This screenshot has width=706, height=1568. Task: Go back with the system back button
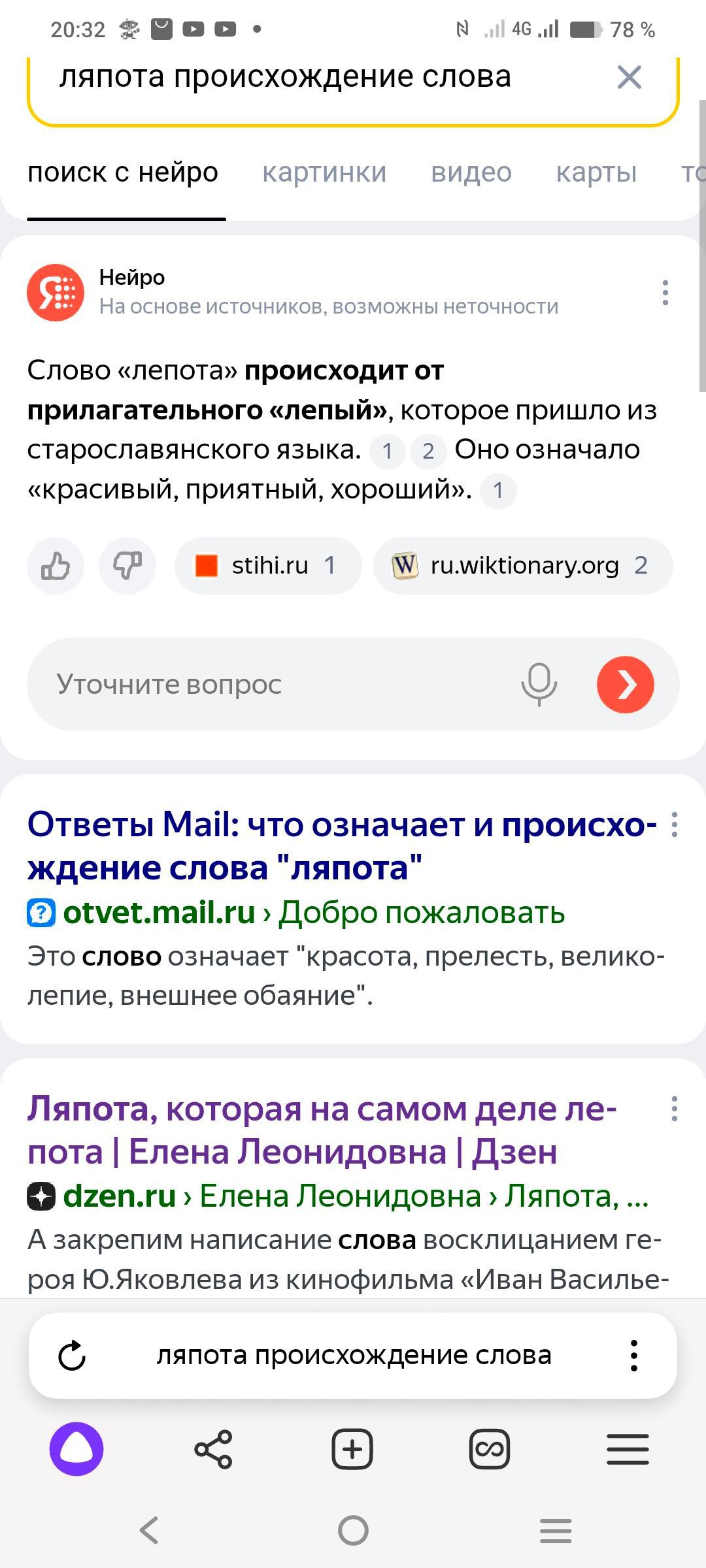click(x=149, y=1530)
